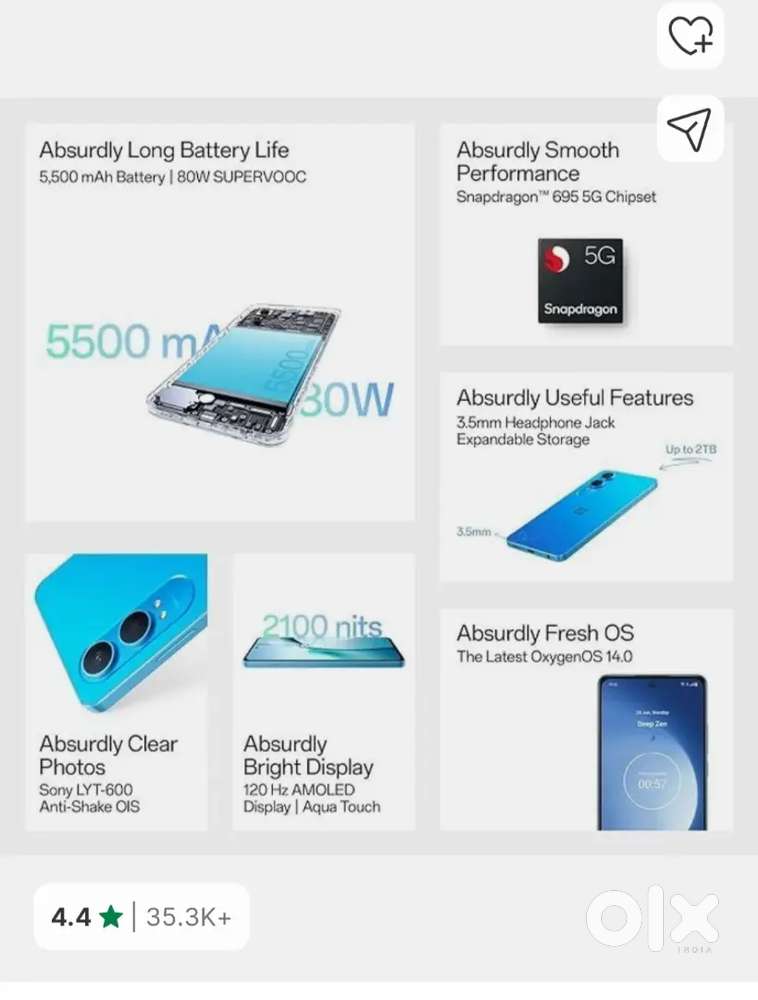Image resolution: width=758 pixels, height=1000 pixels.
Task: Add this phone to the wishlist
Action: (x=690, y=36)
